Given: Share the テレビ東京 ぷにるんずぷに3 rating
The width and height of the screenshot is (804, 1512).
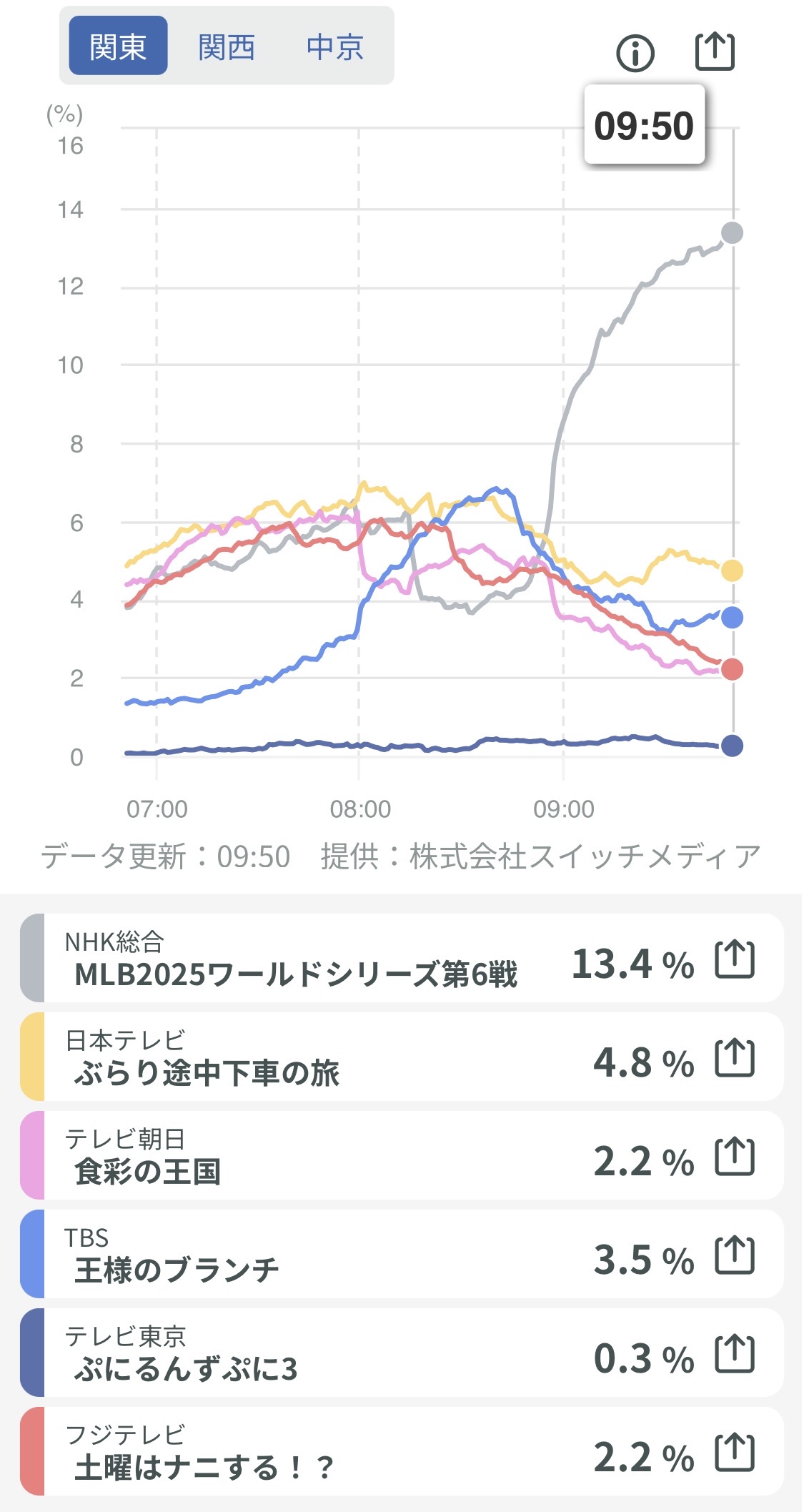Looking at the screenshot, I should click(734, 1355).
